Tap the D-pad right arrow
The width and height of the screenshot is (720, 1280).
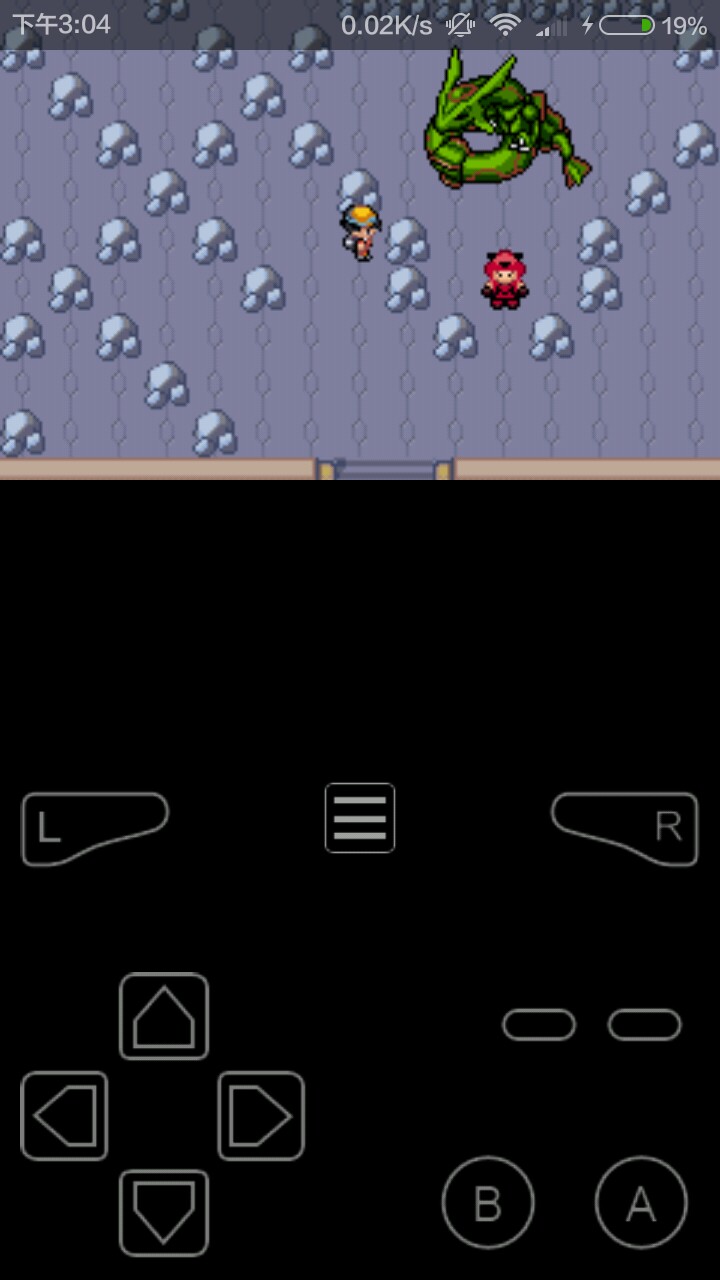(261, 1116)
